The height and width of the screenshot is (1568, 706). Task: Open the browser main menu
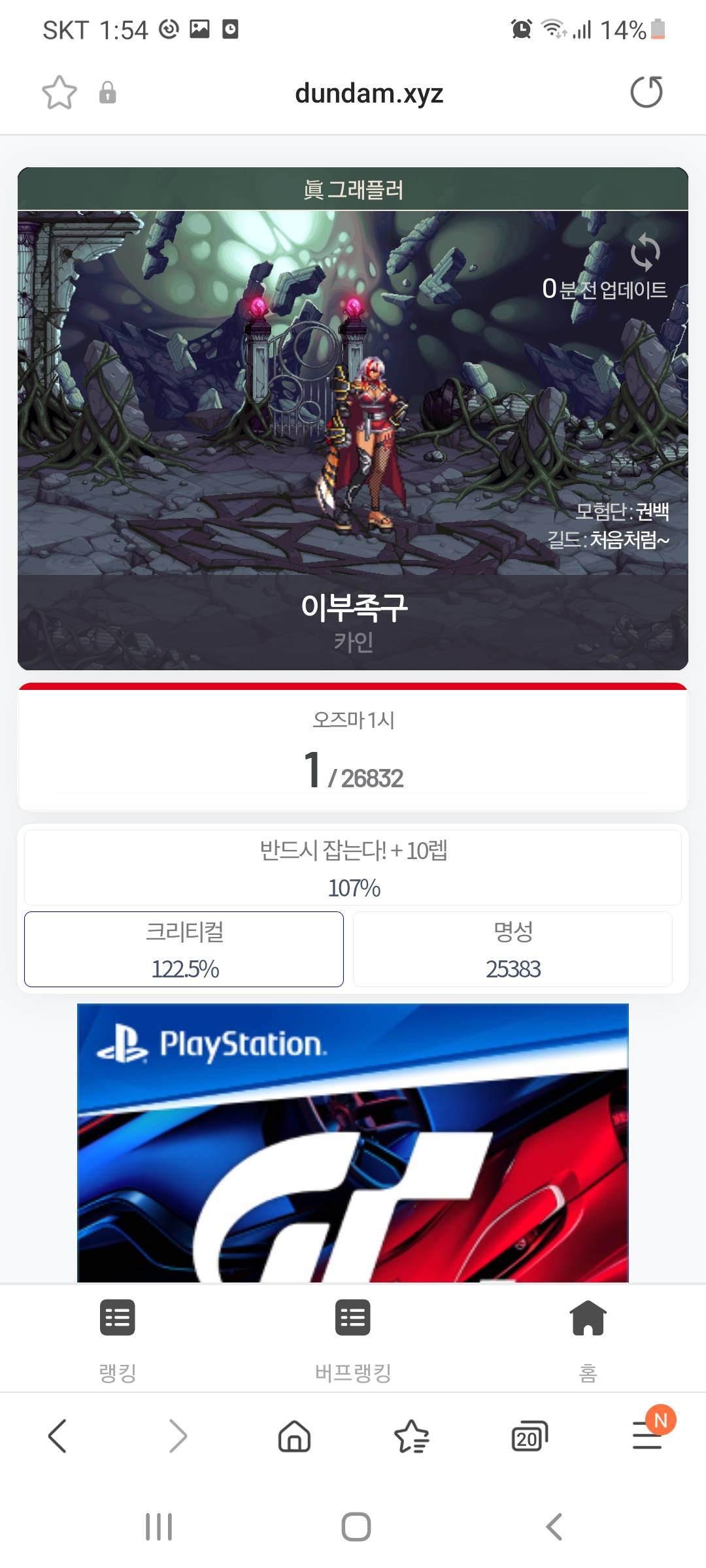(x=647, y=1436)
